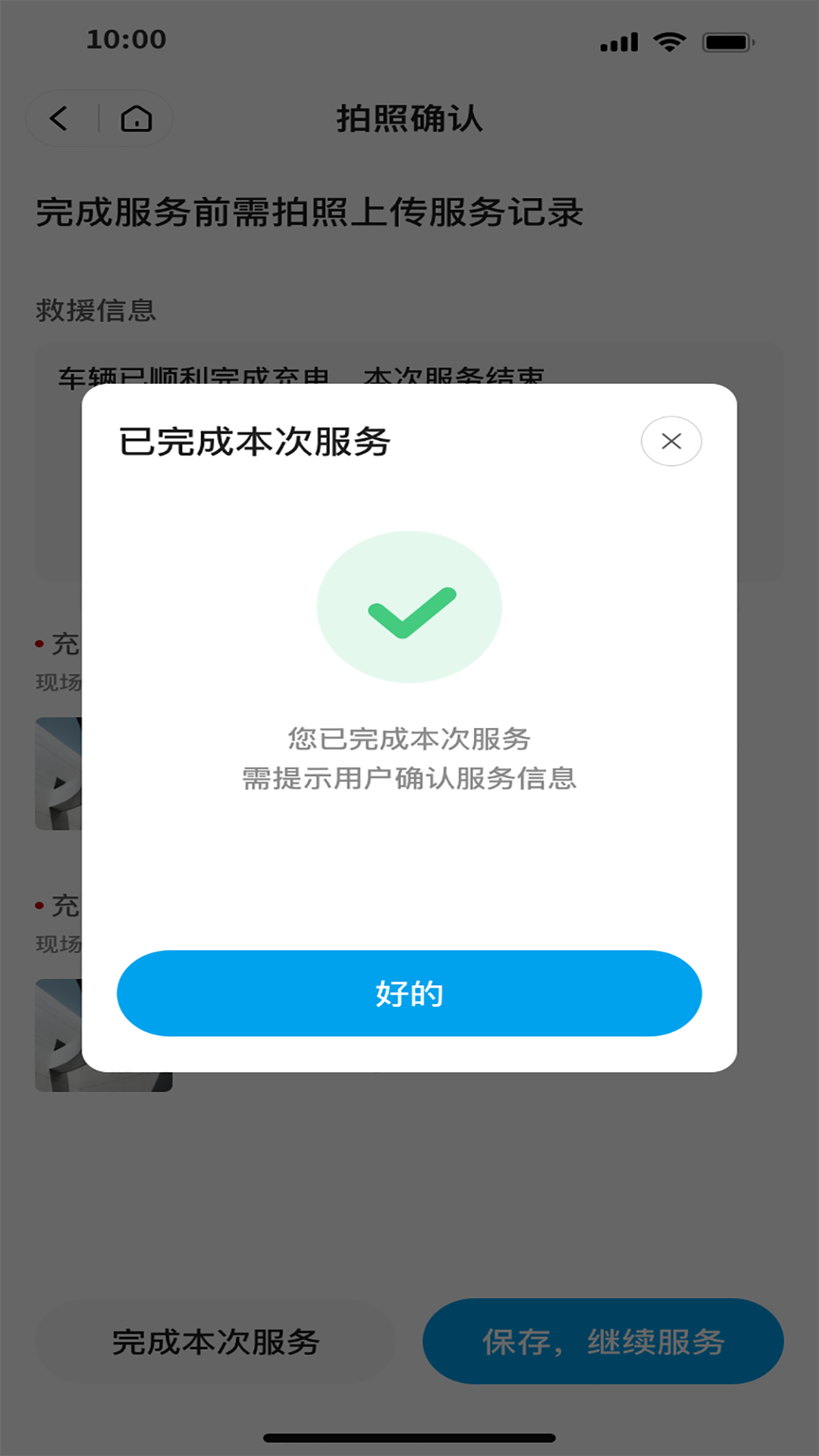The image size is (819, 1456).
Task: Open the home icon in header
Action: [x=136, y=119]
